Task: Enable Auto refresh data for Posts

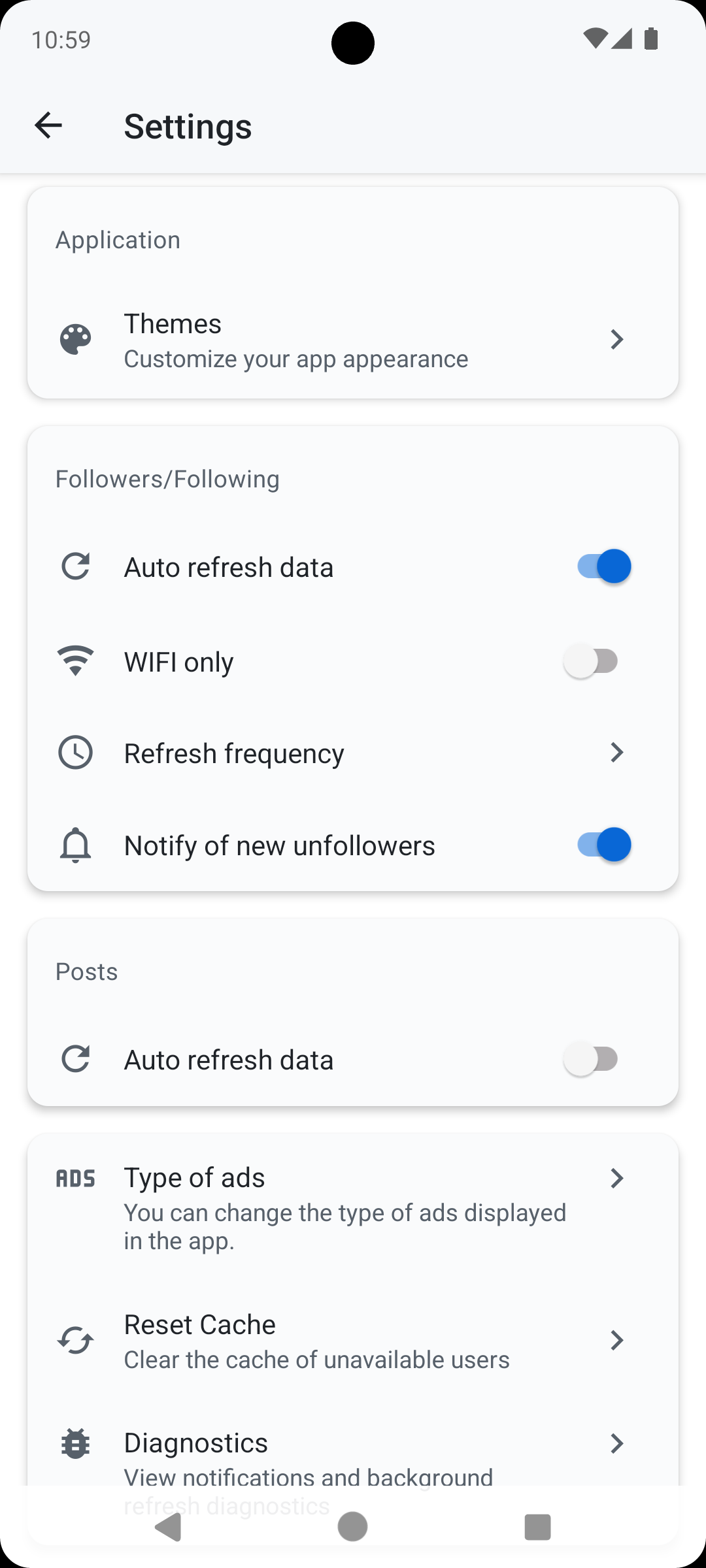Action: click(592, 1059)
